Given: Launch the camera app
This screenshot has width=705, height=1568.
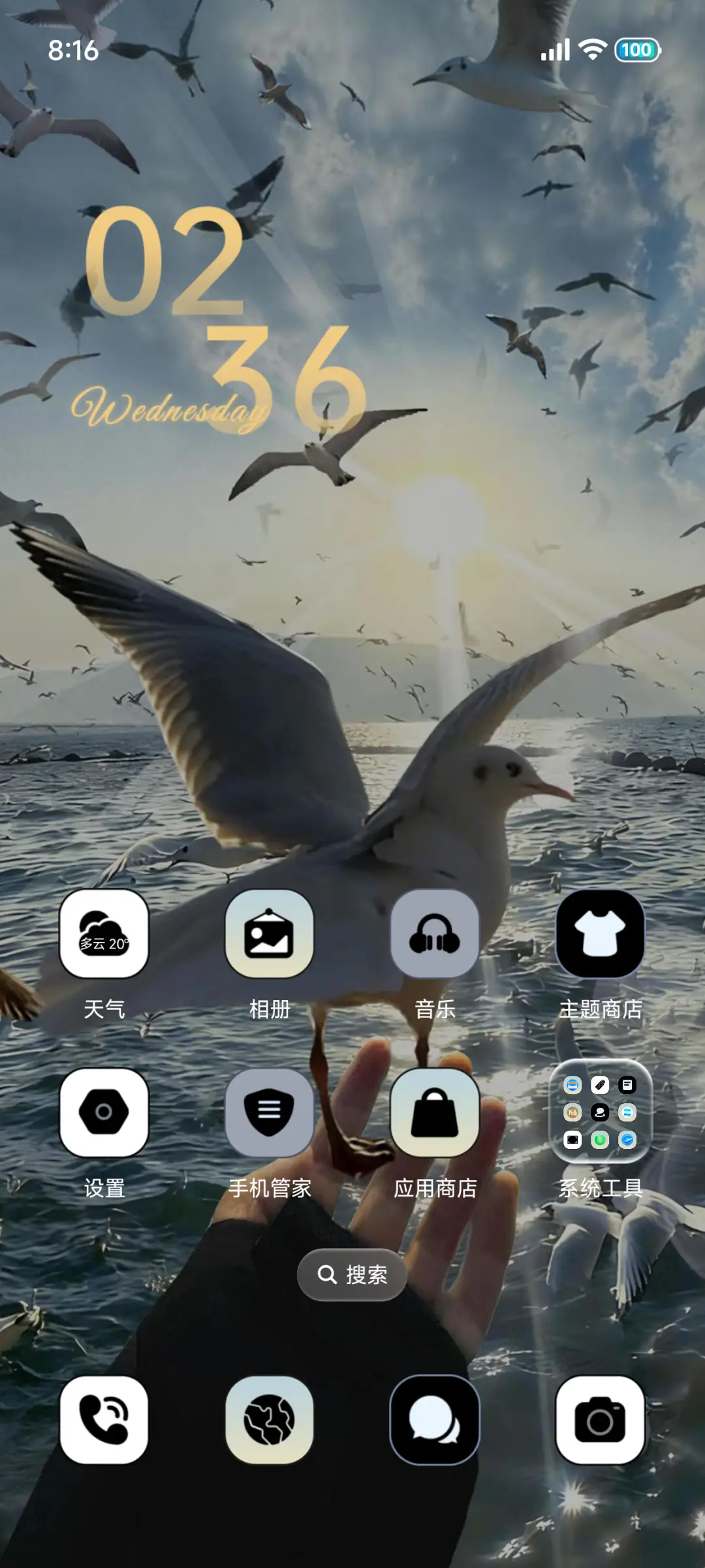Looking at the screenshot, I should click(x=600, y=1420).
